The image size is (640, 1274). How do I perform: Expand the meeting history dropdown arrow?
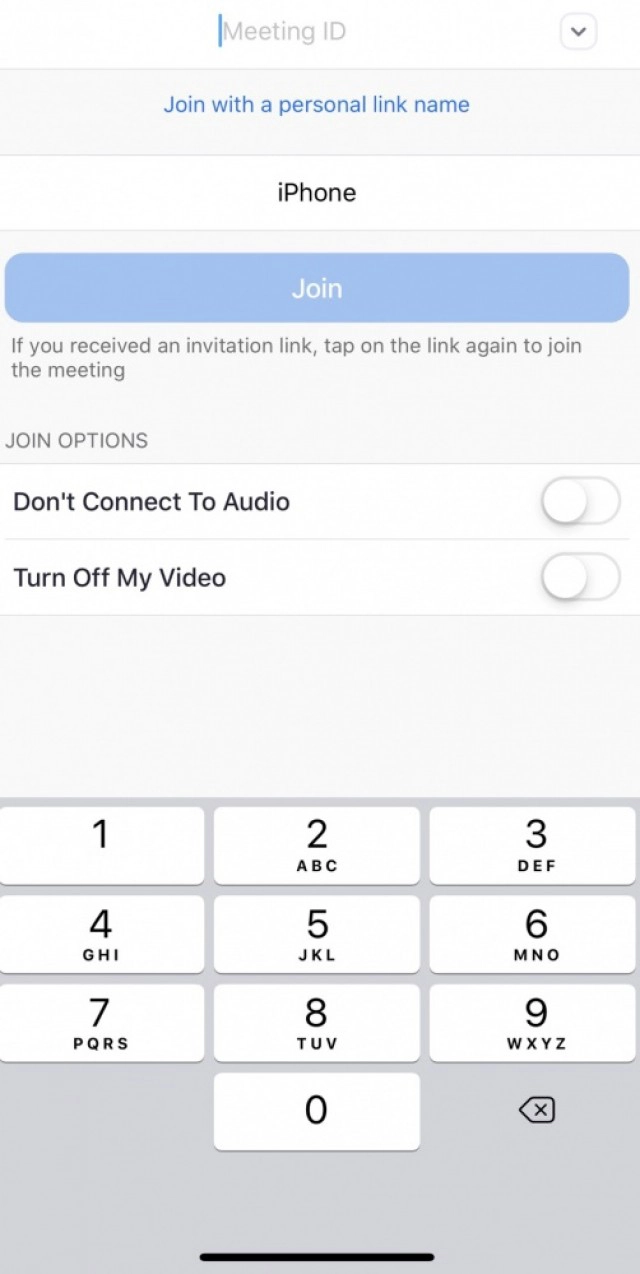coord(578,32)
